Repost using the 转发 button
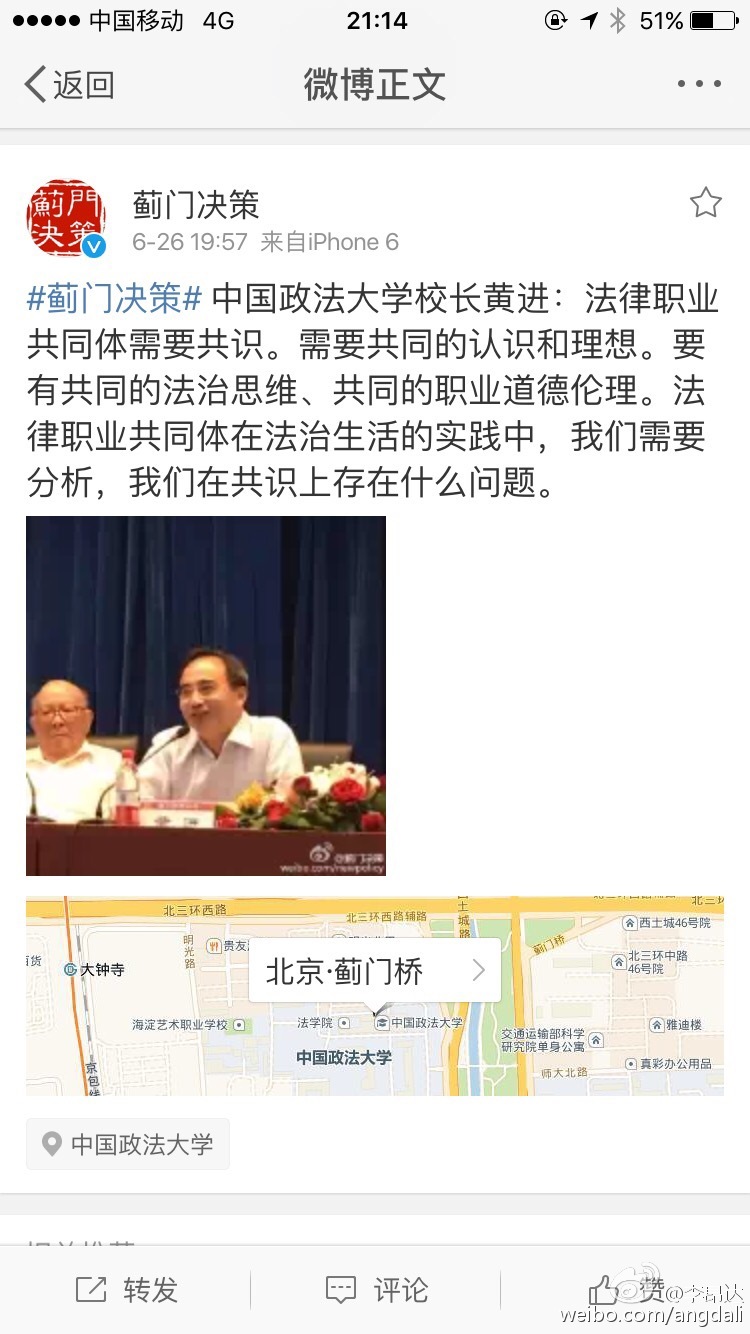750x1334 pixels. coord(126,1290)
